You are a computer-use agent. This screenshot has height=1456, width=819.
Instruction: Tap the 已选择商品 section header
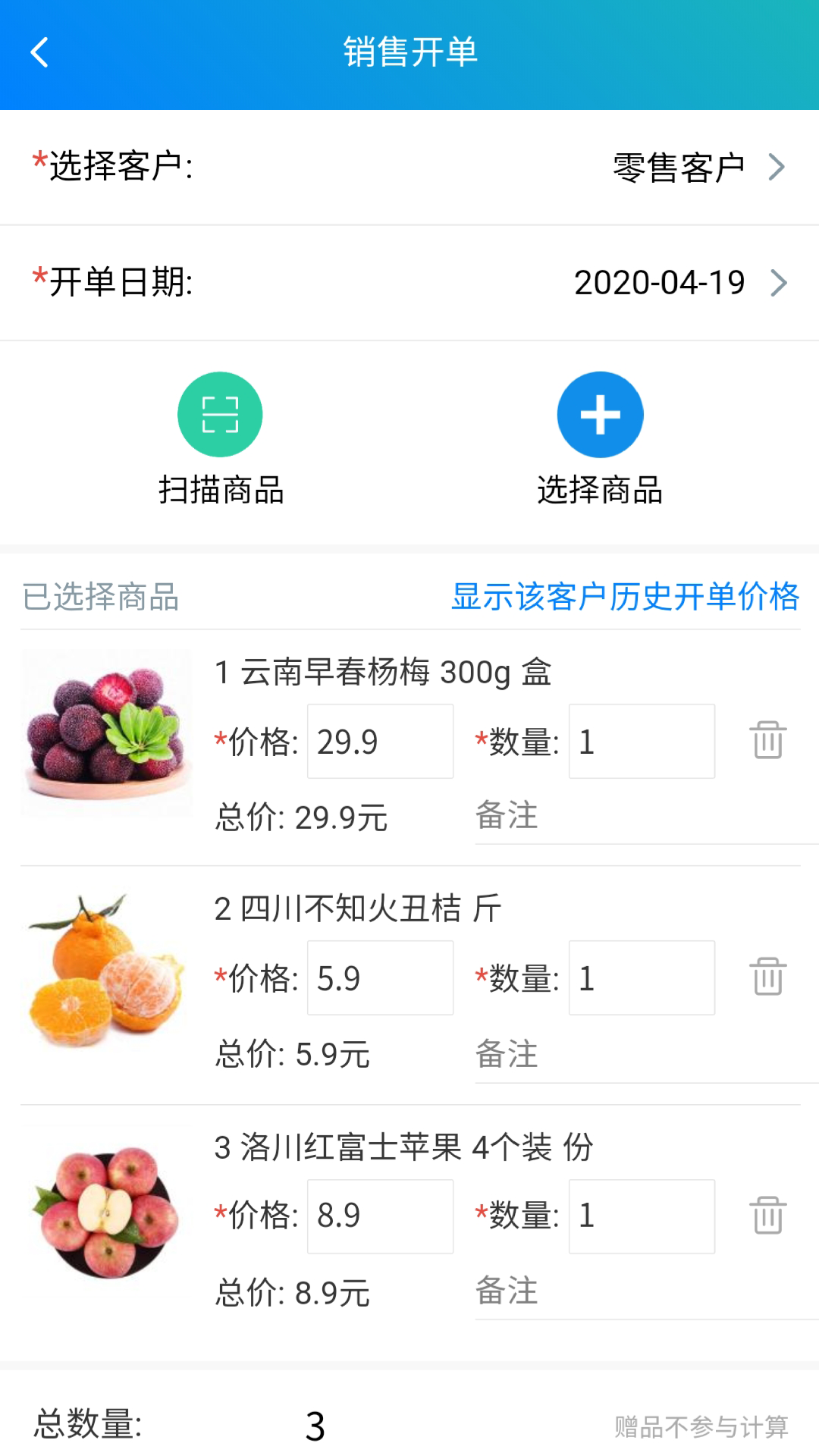(99, 598)
